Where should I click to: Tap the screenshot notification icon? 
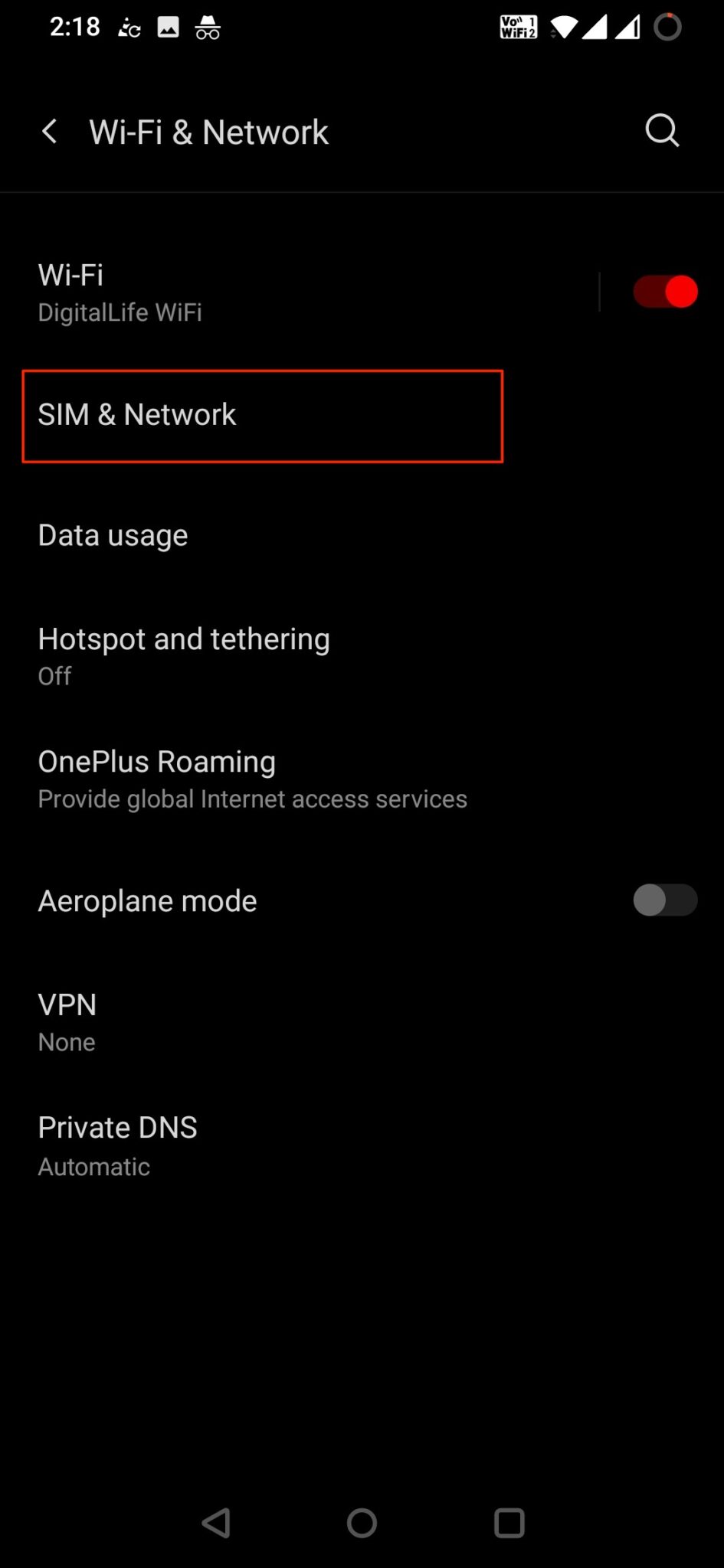click(x=168, y=27)
